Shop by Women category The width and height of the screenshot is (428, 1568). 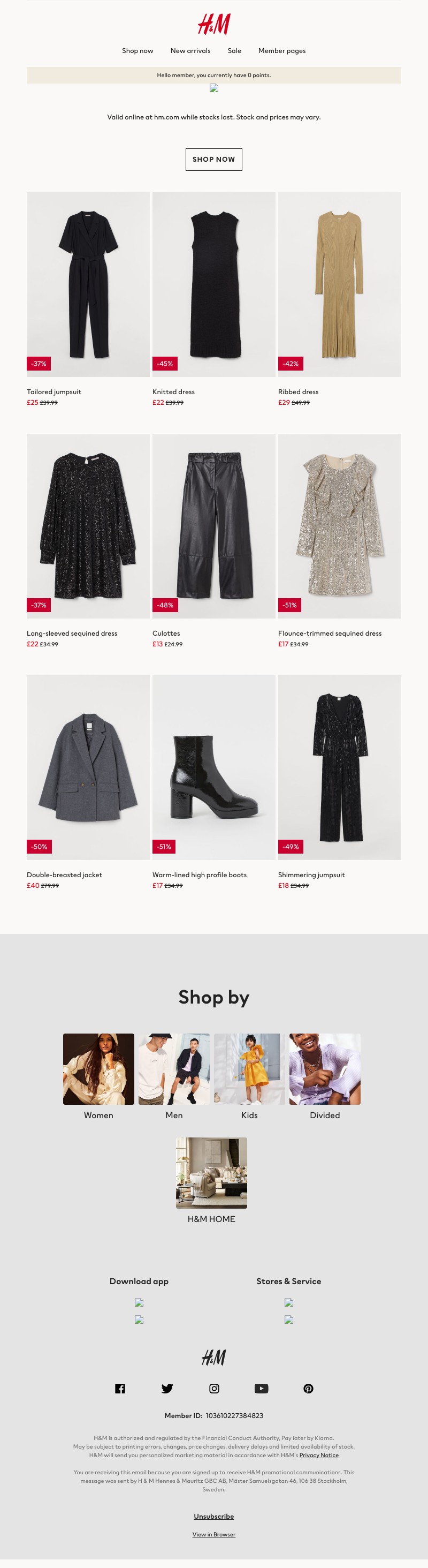(98, 1069)
